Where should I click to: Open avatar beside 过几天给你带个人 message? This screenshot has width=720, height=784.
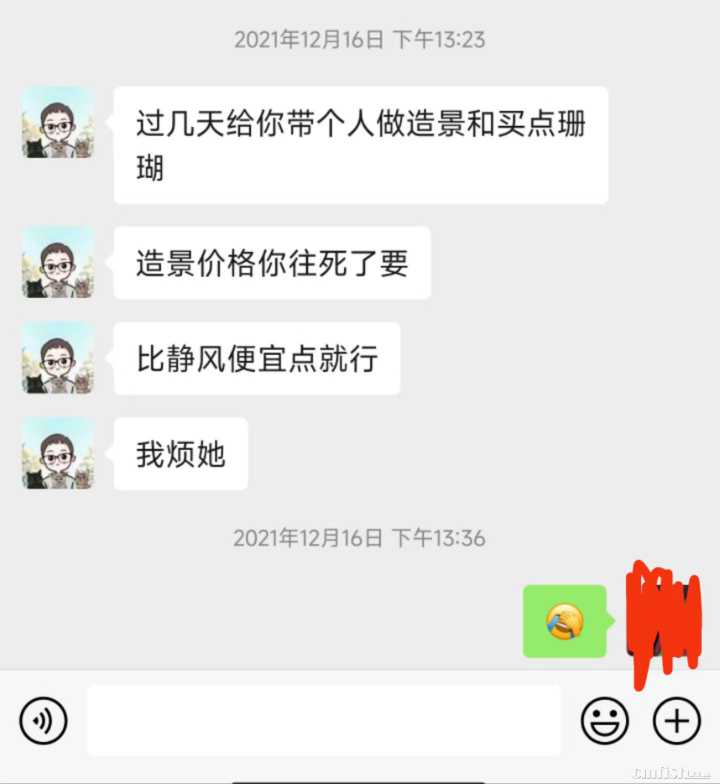(x=58, y=122)
